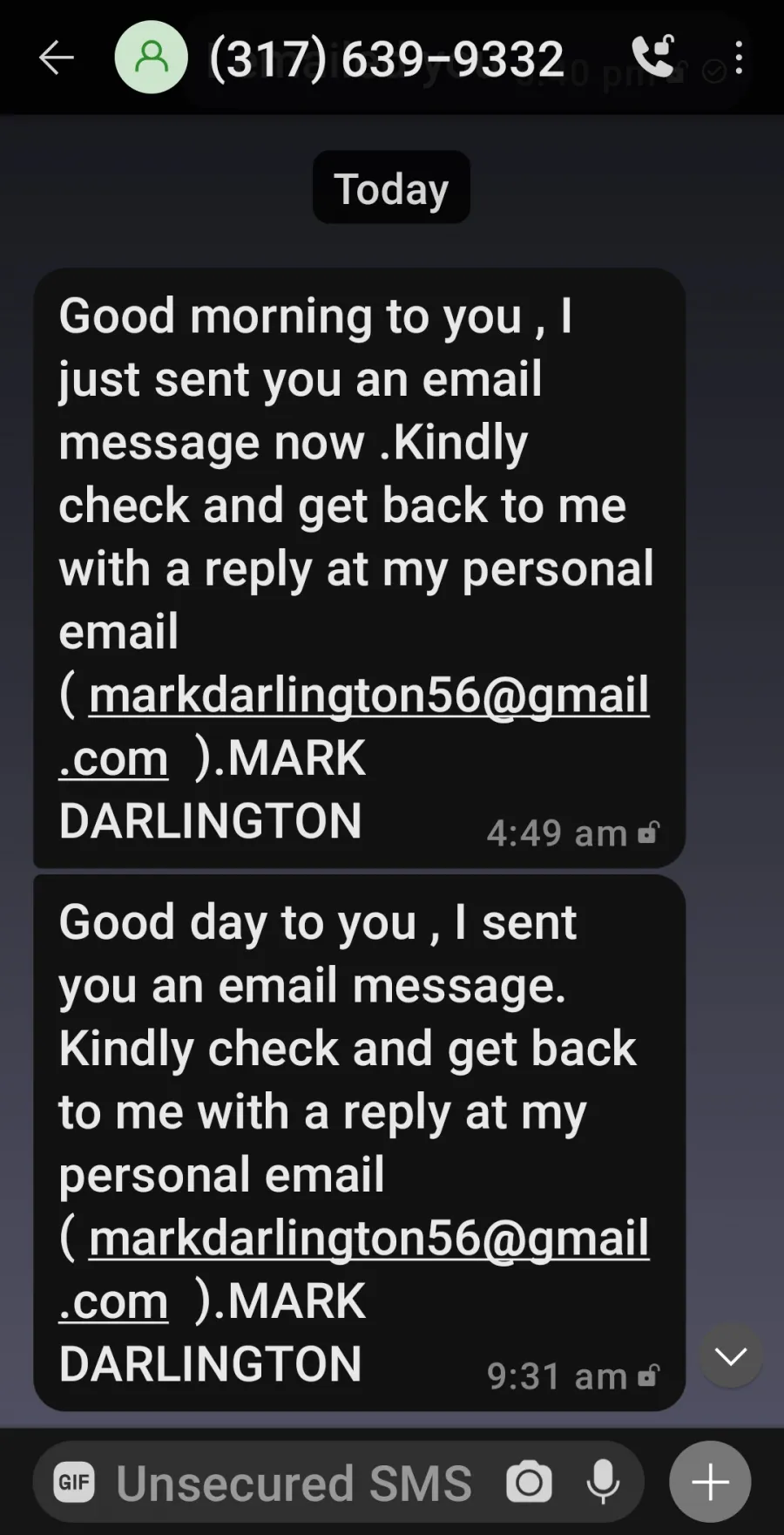Record a voice message with the microphone
Image resolution: width=784 pixels, height=1535 pixels.
click(x=603, y=1482)
